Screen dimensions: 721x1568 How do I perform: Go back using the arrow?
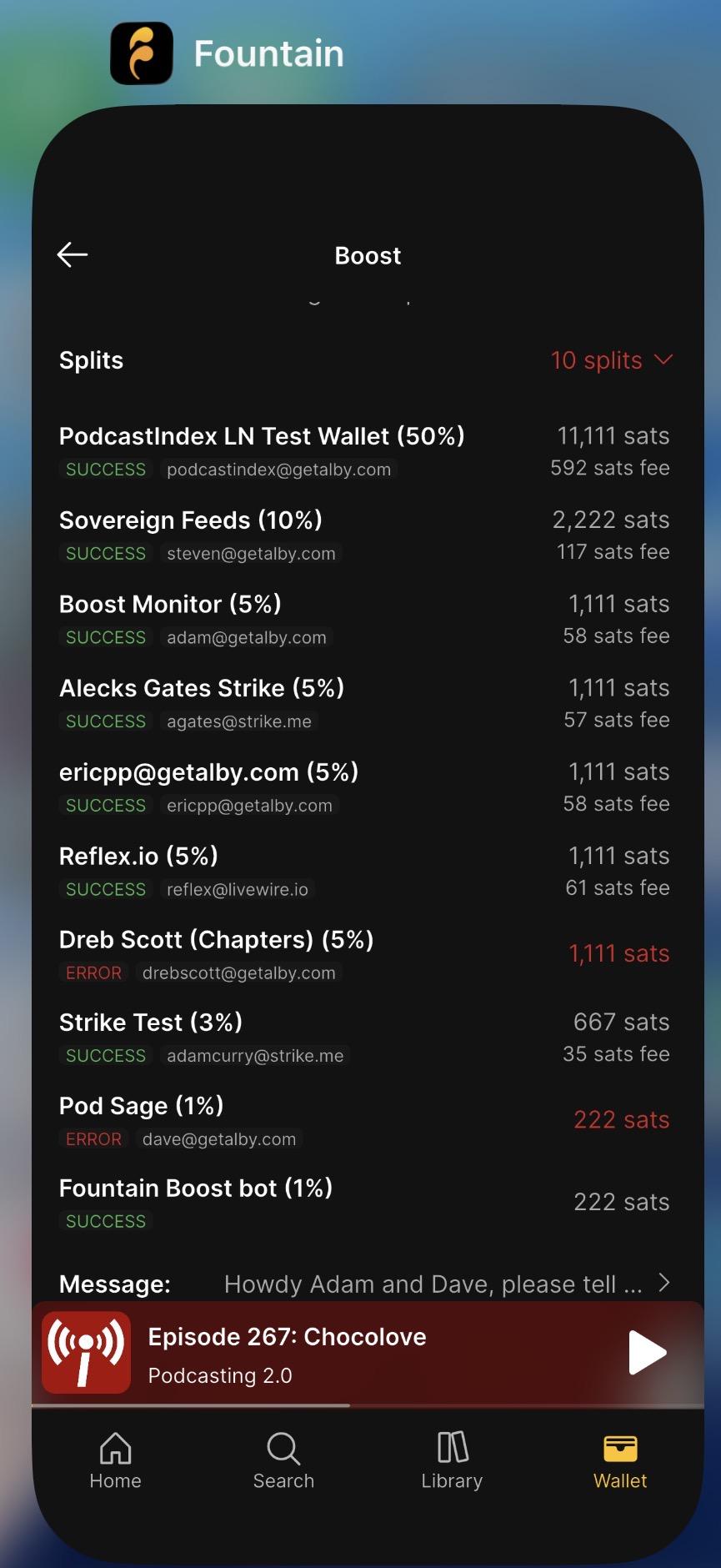click(73, 255)
